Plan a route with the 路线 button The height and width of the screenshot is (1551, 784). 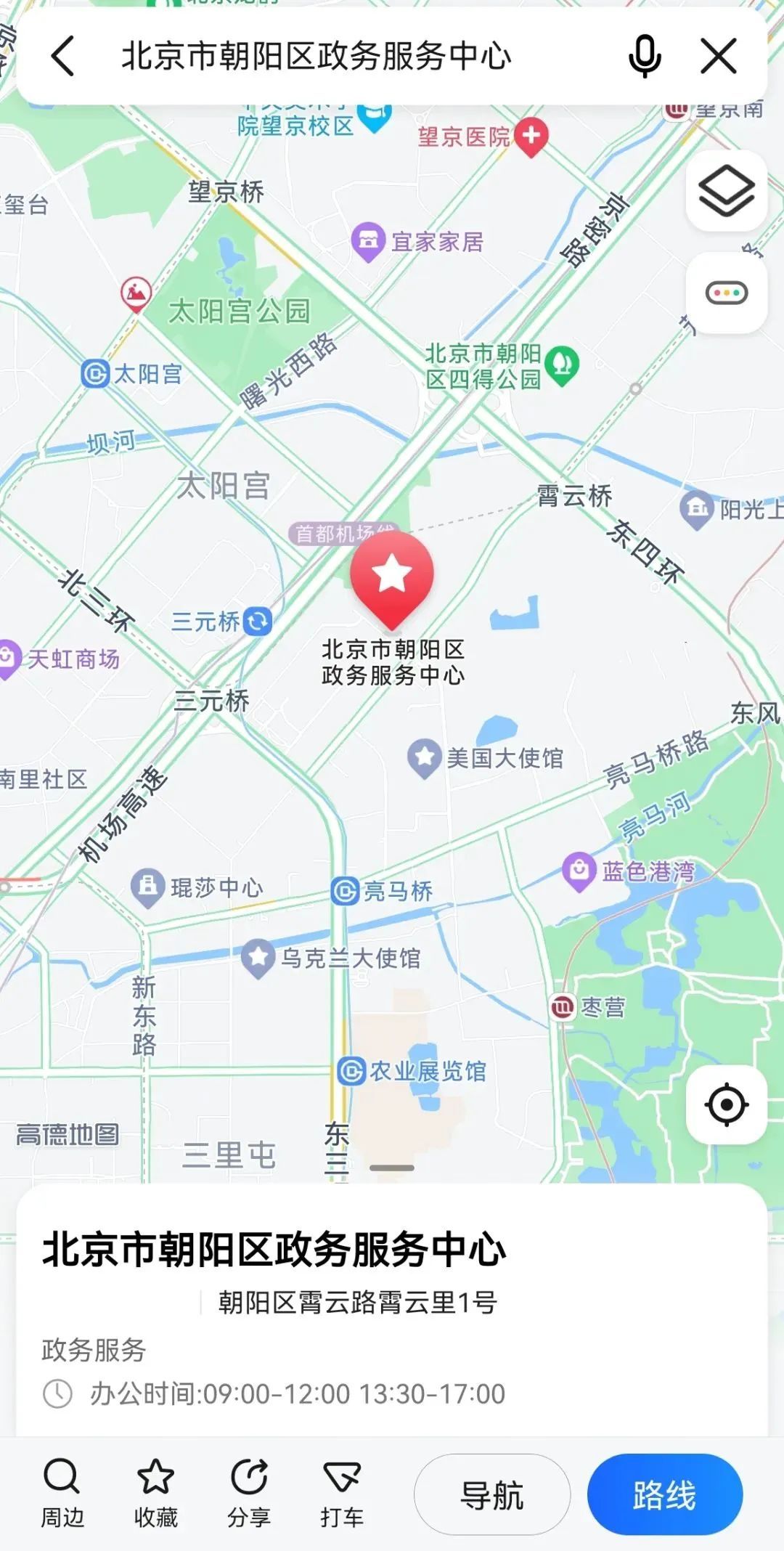click(x=665, y=1495)
